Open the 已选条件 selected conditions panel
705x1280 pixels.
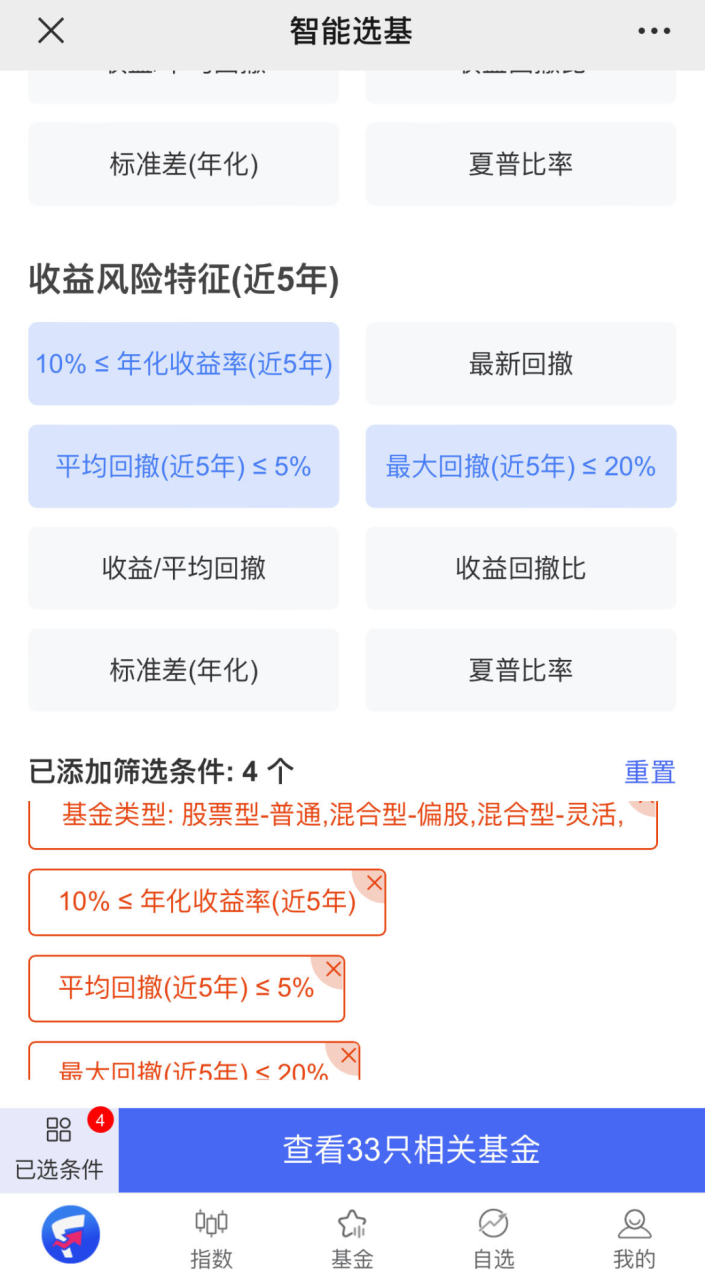(x=59, y=1150)
